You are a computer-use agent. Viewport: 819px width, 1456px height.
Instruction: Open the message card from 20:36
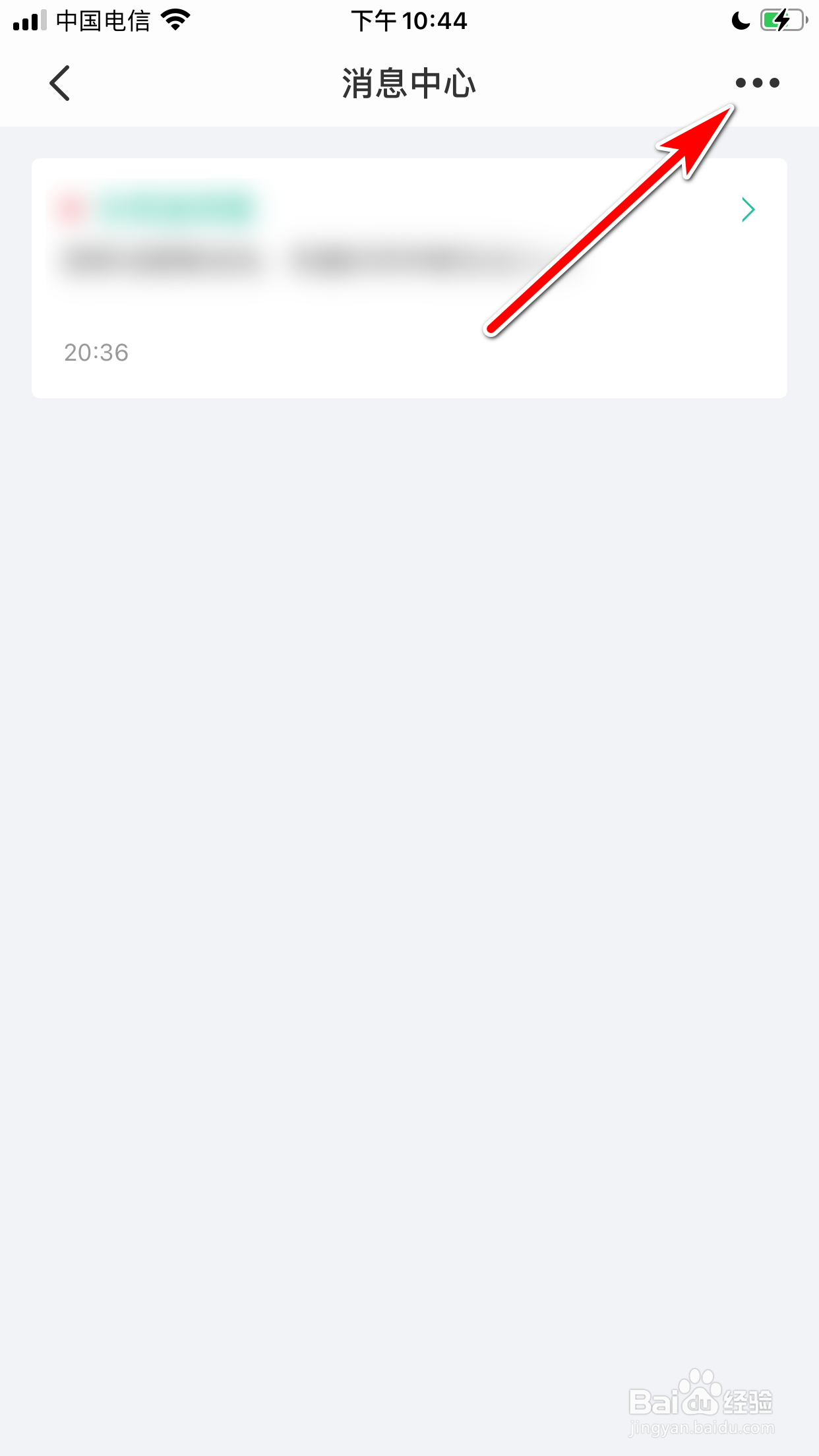(409, 278)
